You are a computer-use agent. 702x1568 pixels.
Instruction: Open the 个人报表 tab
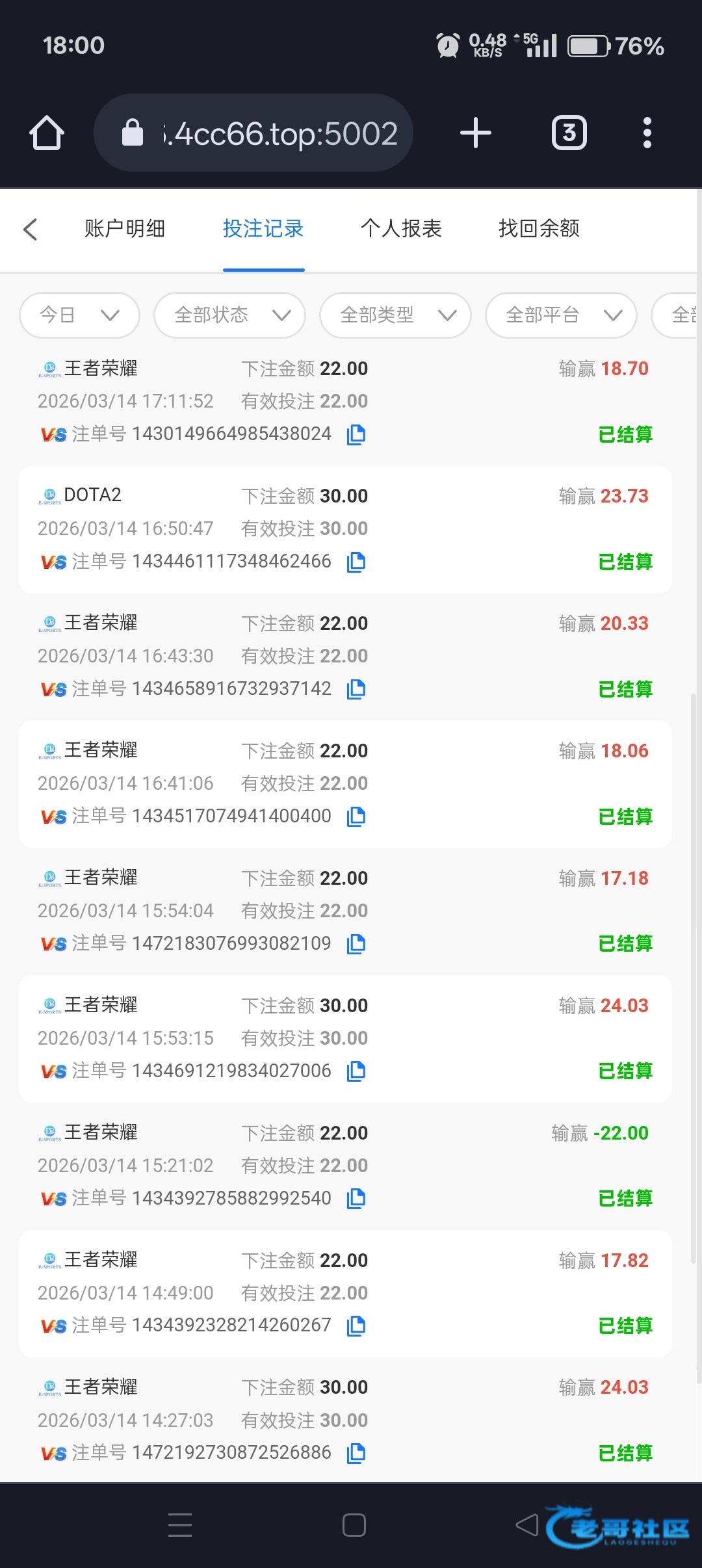click(x=401, y=229)
